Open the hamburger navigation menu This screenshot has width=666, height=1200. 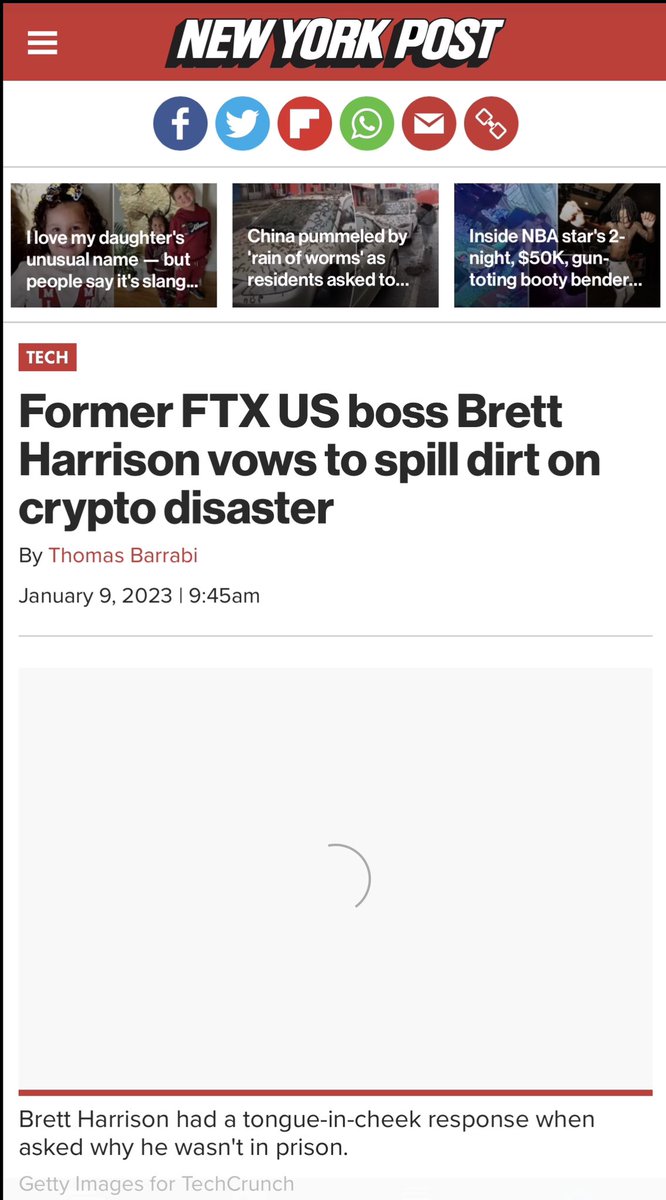click(x=42, y=43)
